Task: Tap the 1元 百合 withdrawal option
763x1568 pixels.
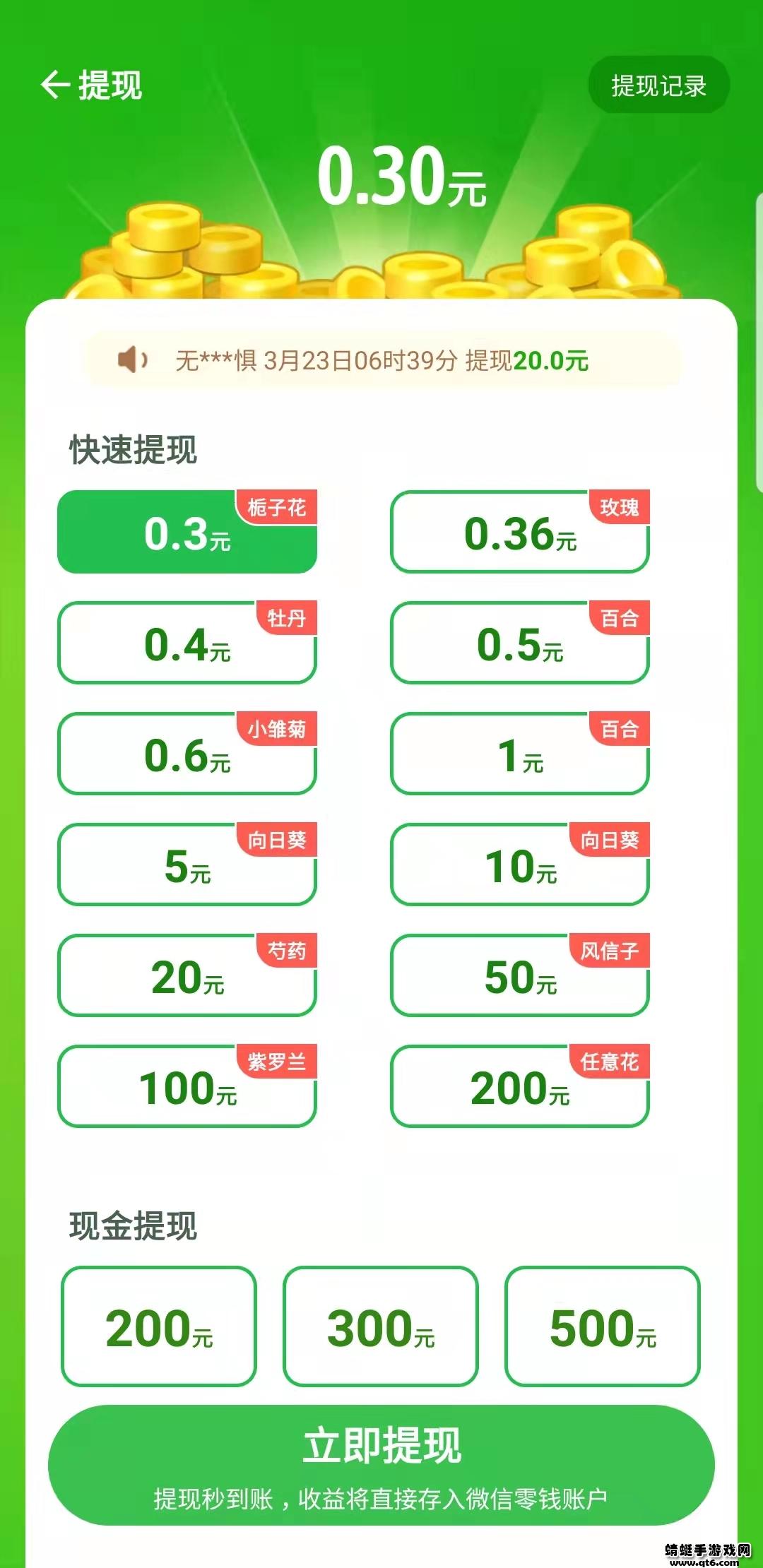Action: click(x=520, y=754)
